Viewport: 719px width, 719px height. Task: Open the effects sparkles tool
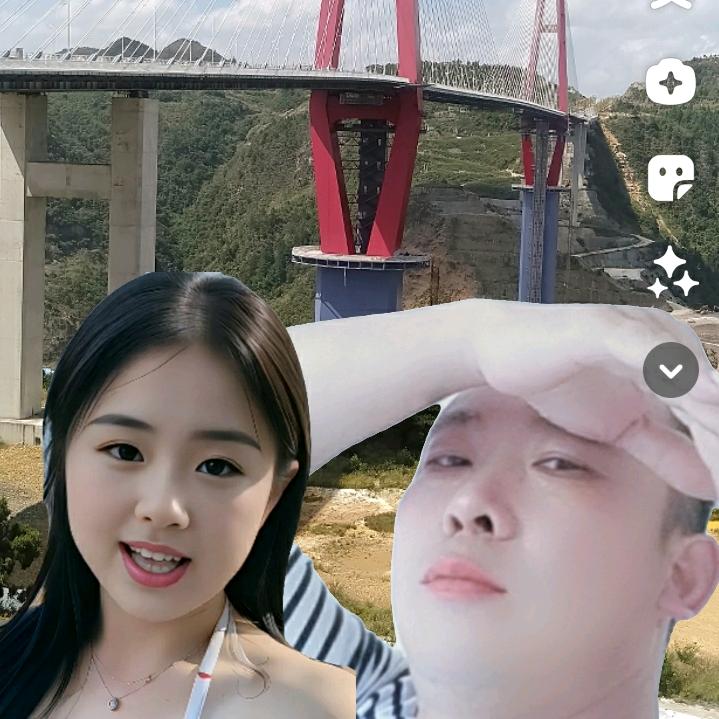point(670,272)
